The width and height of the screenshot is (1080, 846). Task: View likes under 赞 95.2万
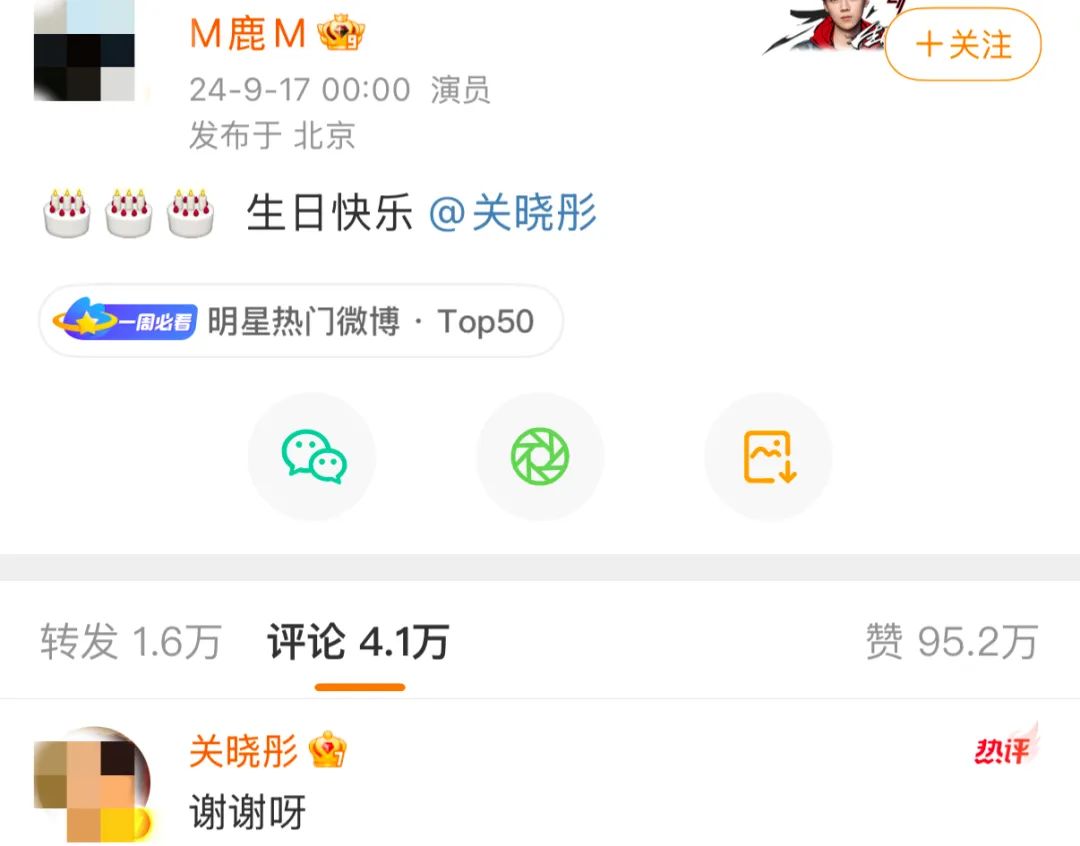tap(951, 641)
